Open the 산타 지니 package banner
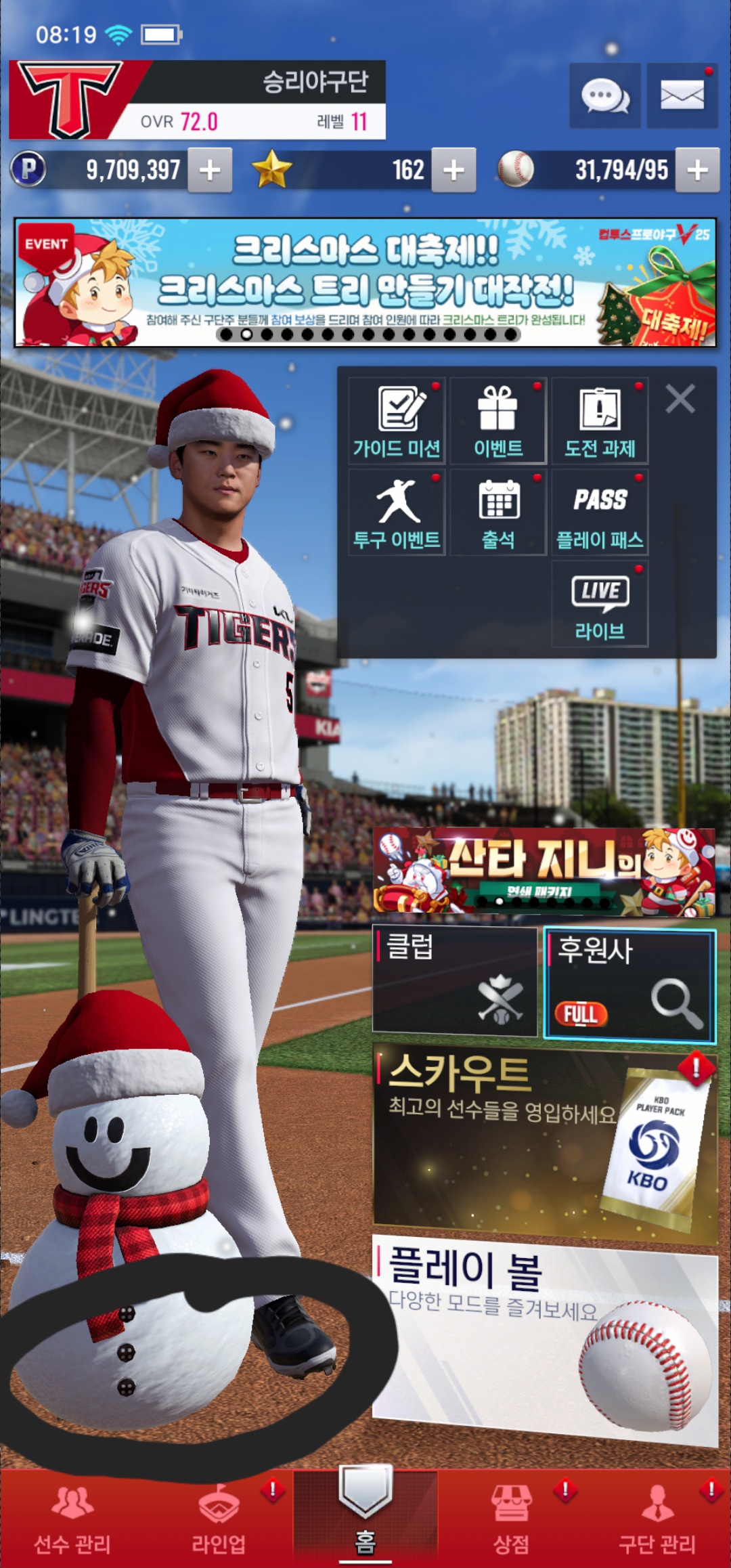The height and width of the screenshot is (1568, 731). [x=544, y=872]
